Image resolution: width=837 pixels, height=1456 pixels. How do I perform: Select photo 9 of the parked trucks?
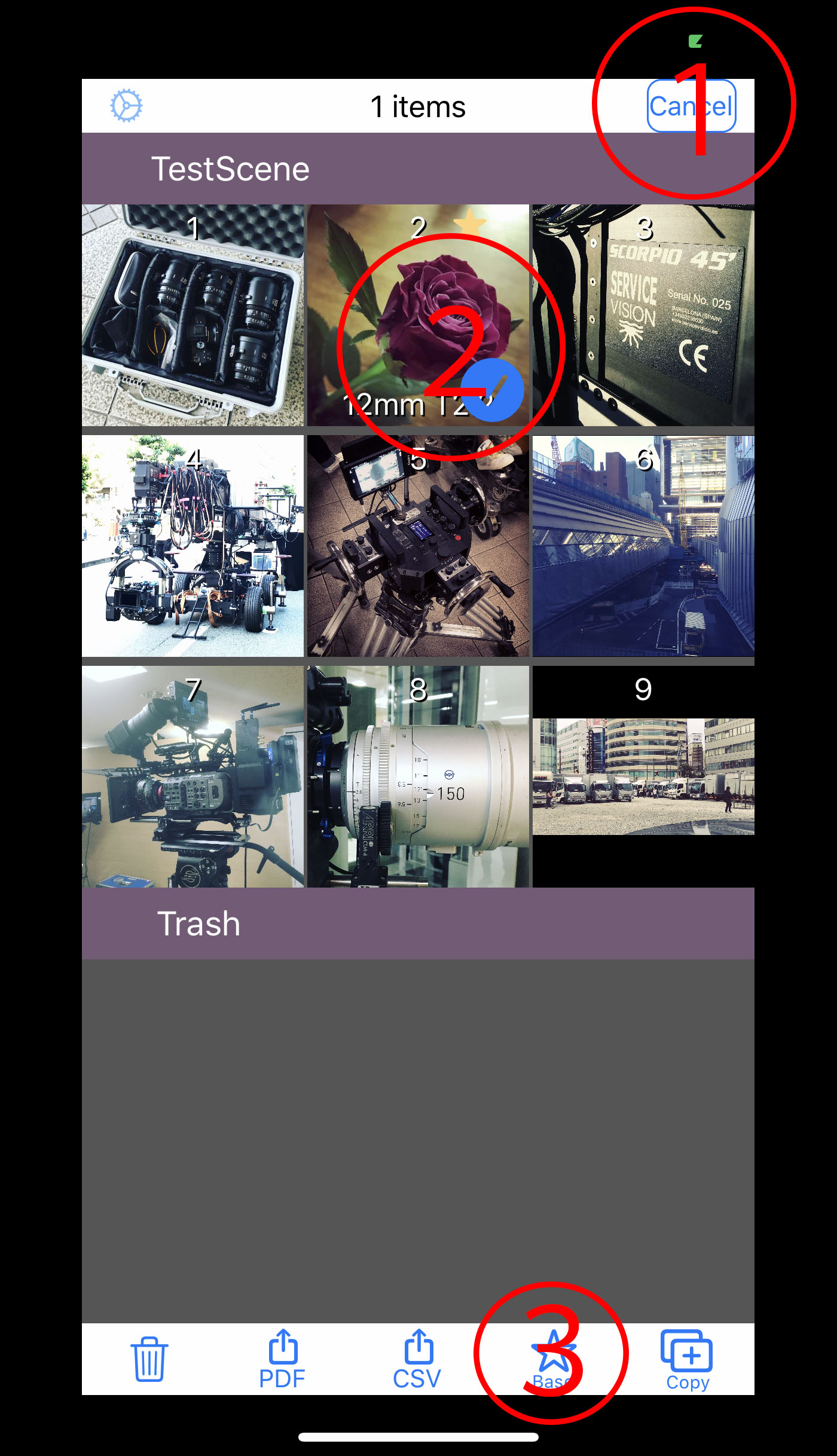click(643, 776)
